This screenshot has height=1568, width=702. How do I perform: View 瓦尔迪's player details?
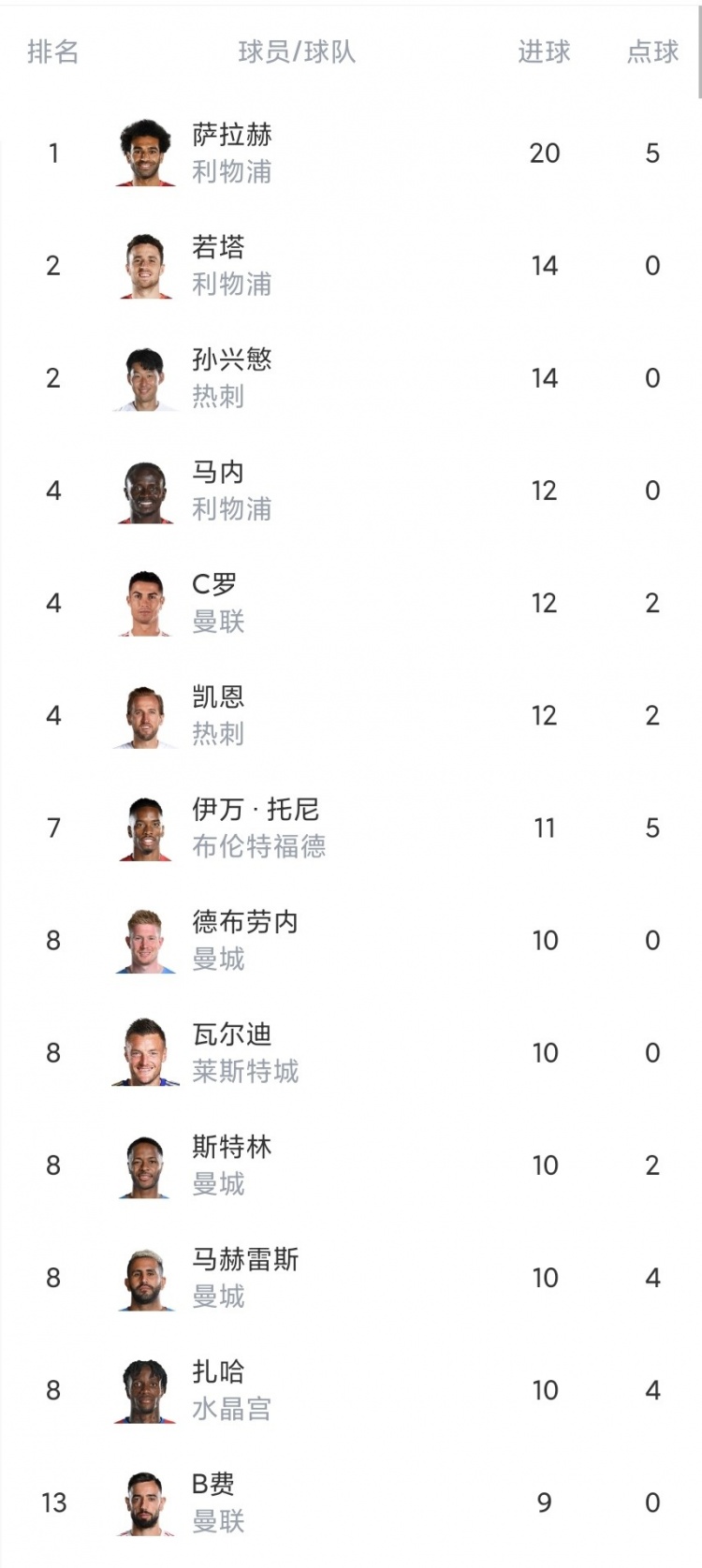pos(351,1052)
